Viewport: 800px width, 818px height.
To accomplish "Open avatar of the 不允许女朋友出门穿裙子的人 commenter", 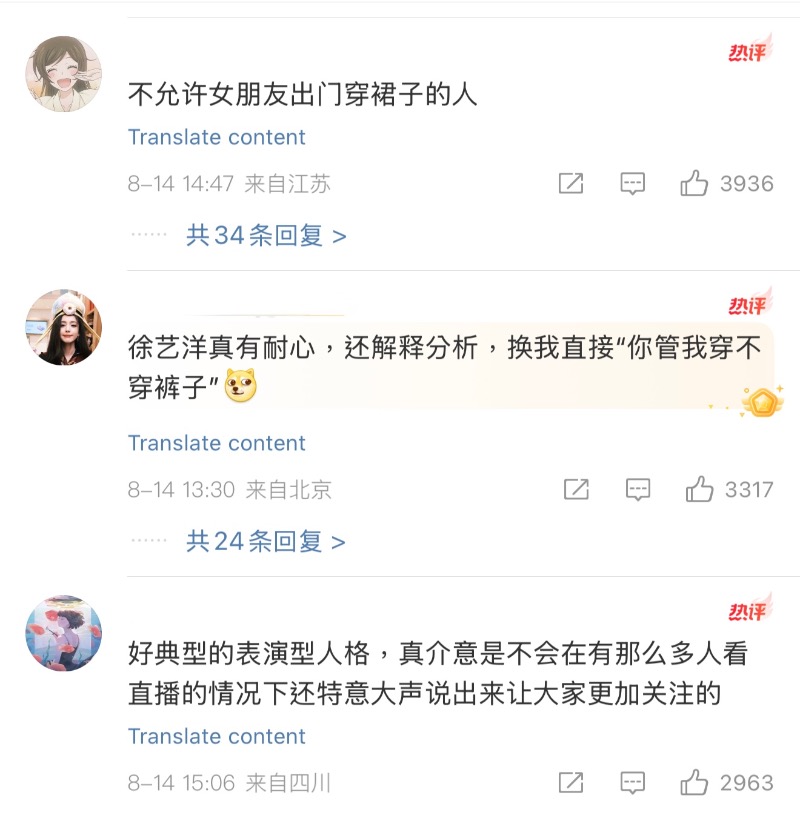I will (63, 75).
